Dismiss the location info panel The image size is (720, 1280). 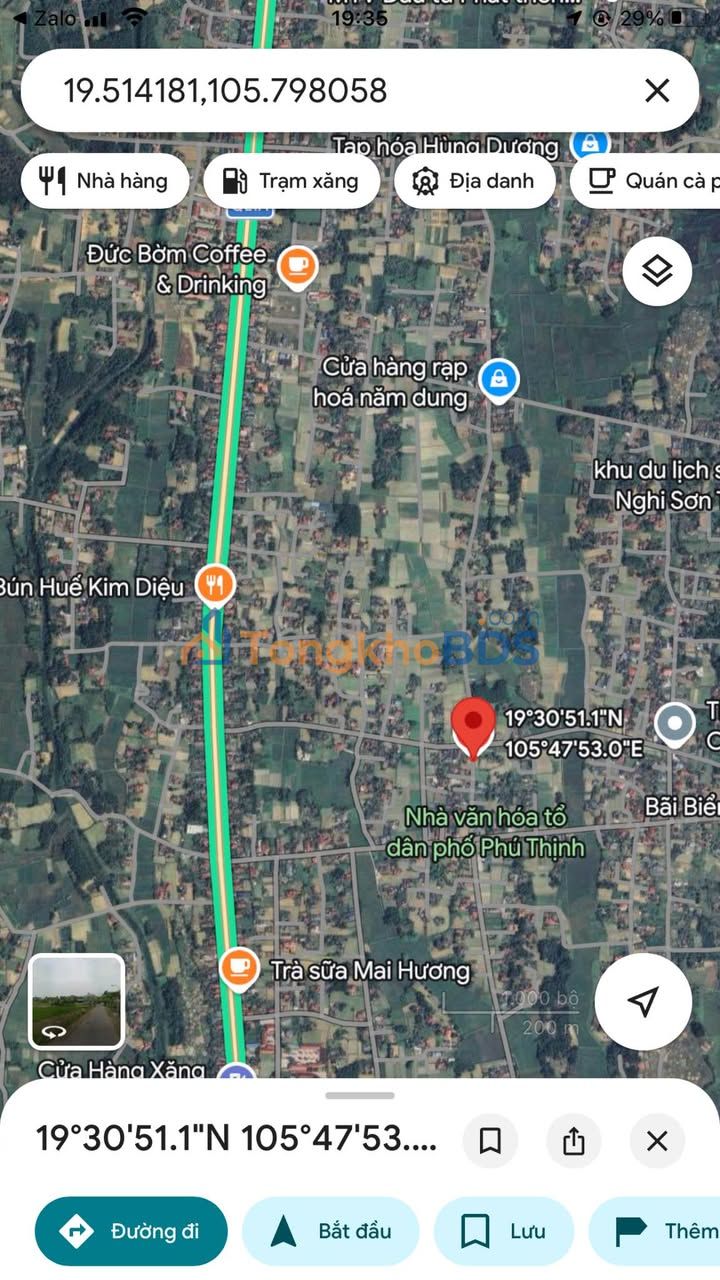tap(657, 1141)
